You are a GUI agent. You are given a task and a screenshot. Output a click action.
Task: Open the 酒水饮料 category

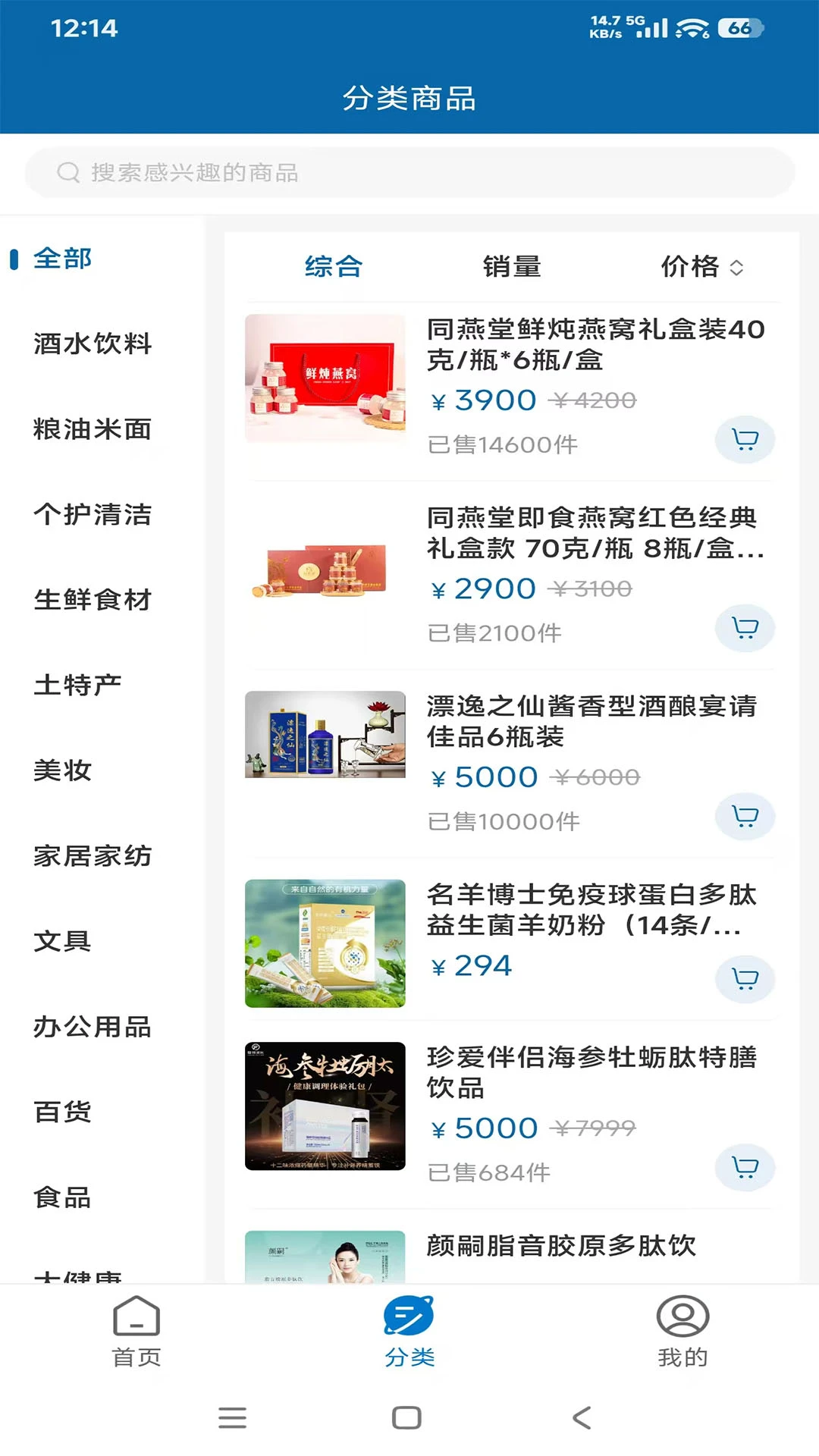(93, 344)
